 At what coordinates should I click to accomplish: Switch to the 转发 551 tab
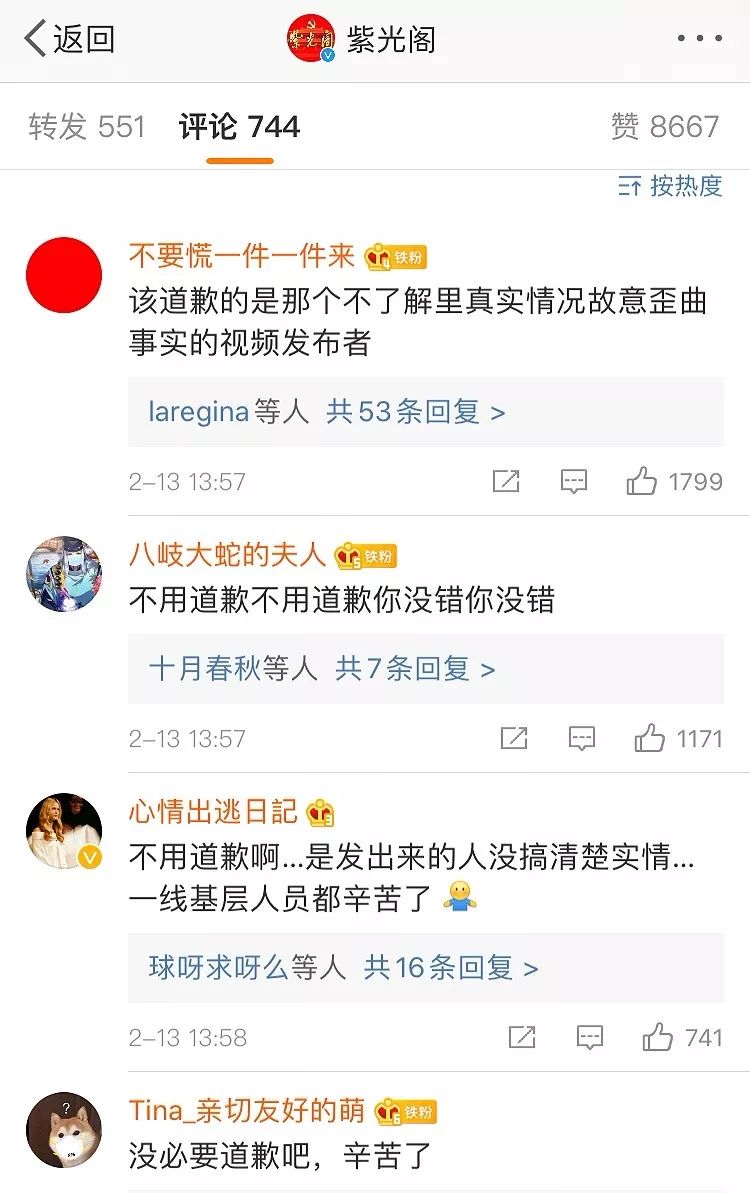(x=87, y=127)
